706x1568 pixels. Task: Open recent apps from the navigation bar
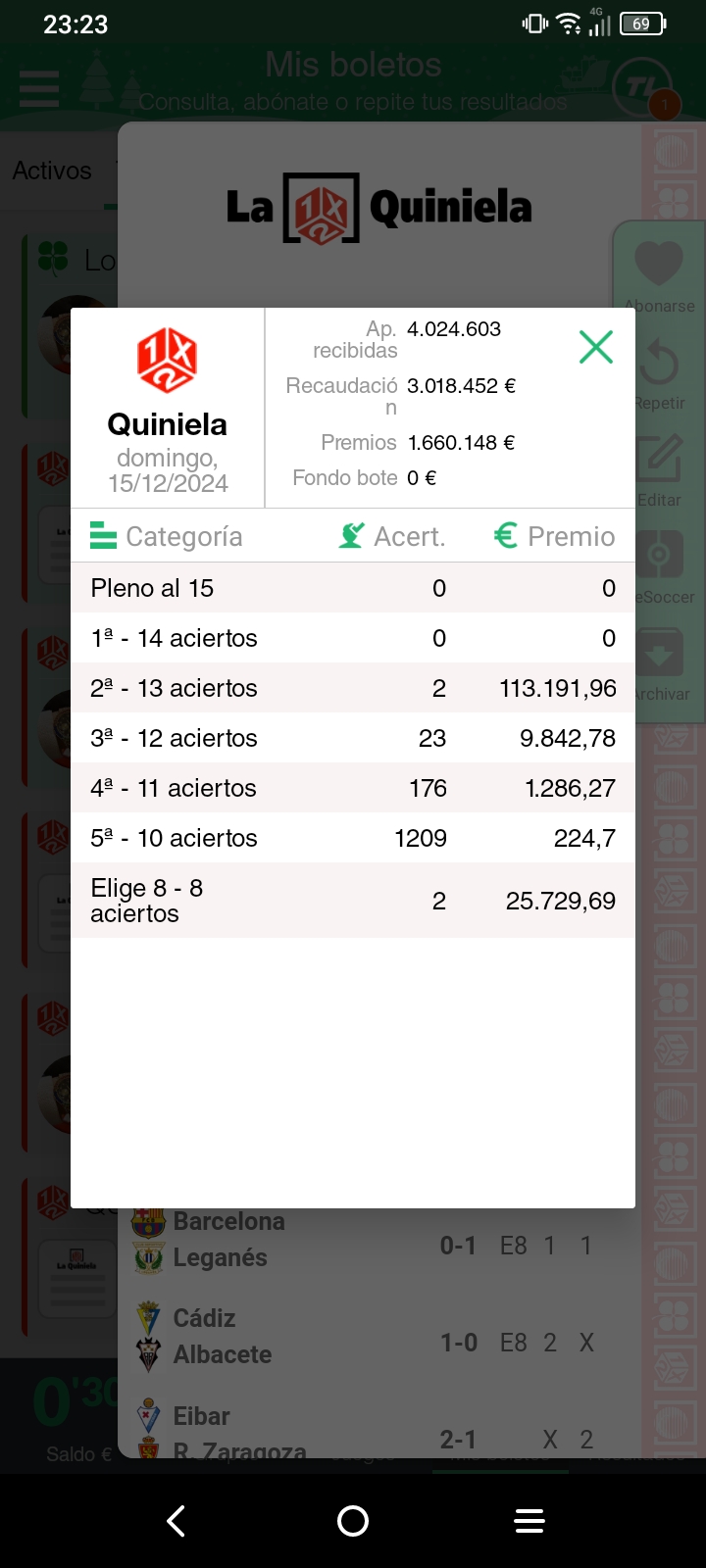click(x=529, y=1521)
